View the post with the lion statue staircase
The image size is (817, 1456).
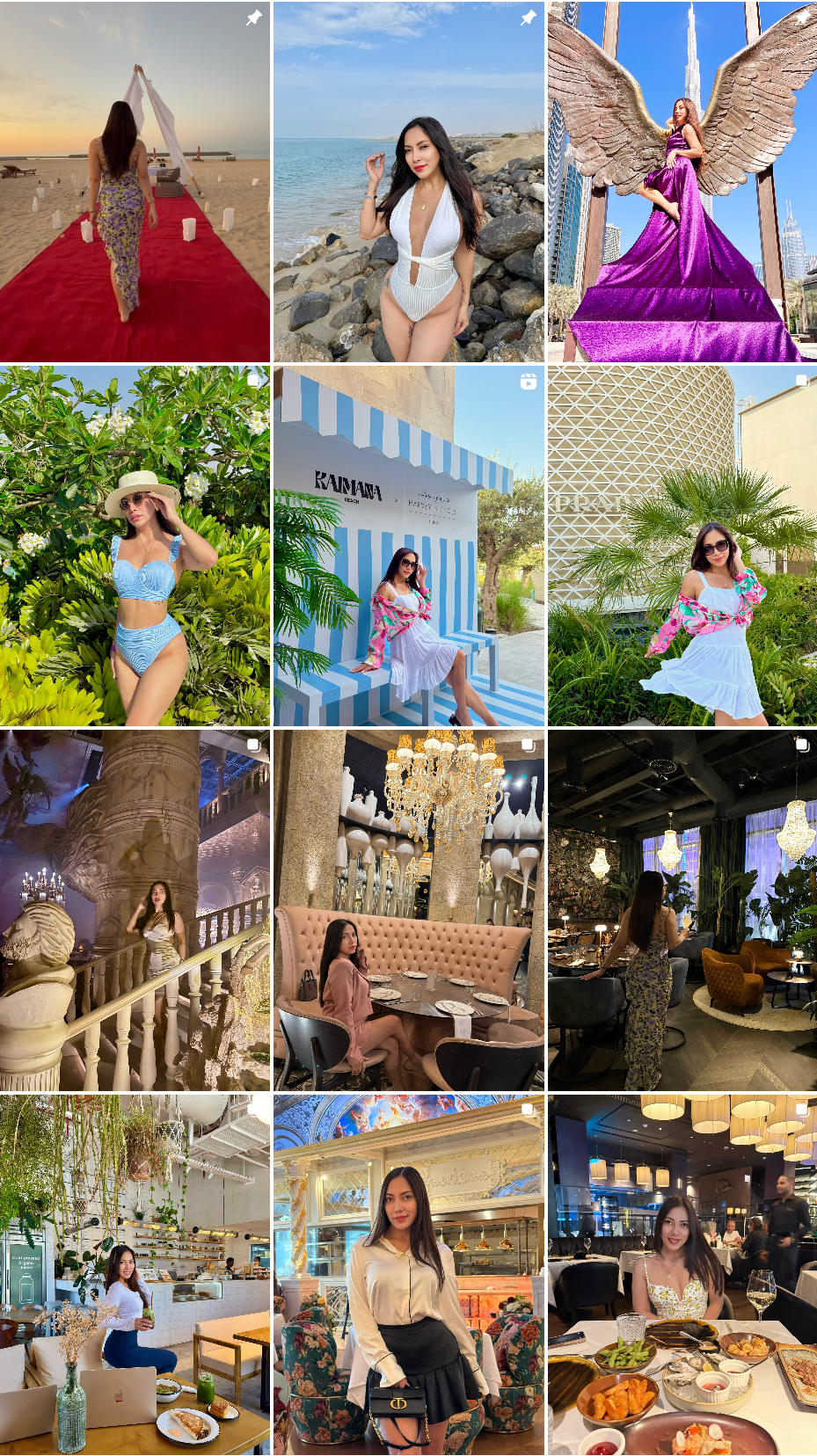(135, 910)
